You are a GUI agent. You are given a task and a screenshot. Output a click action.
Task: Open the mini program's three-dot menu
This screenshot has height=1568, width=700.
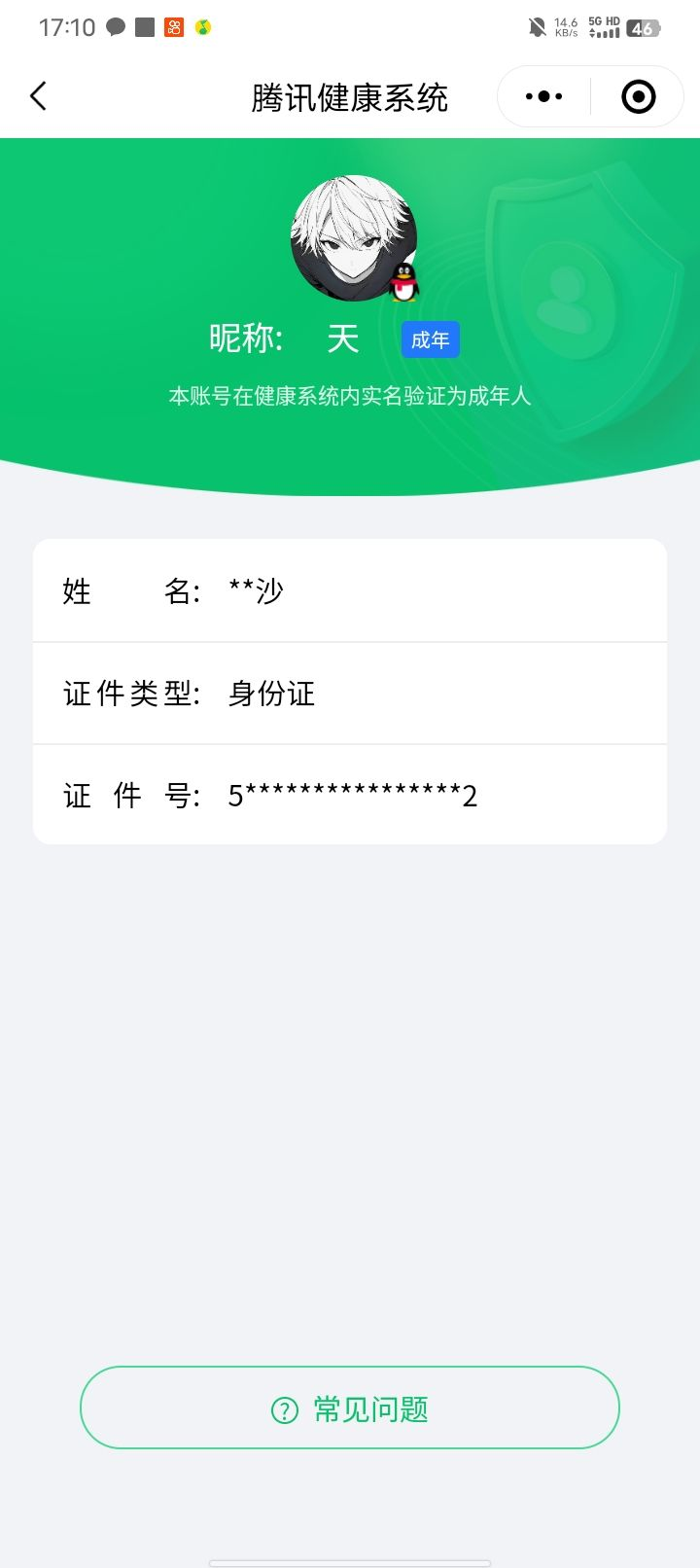543,96
